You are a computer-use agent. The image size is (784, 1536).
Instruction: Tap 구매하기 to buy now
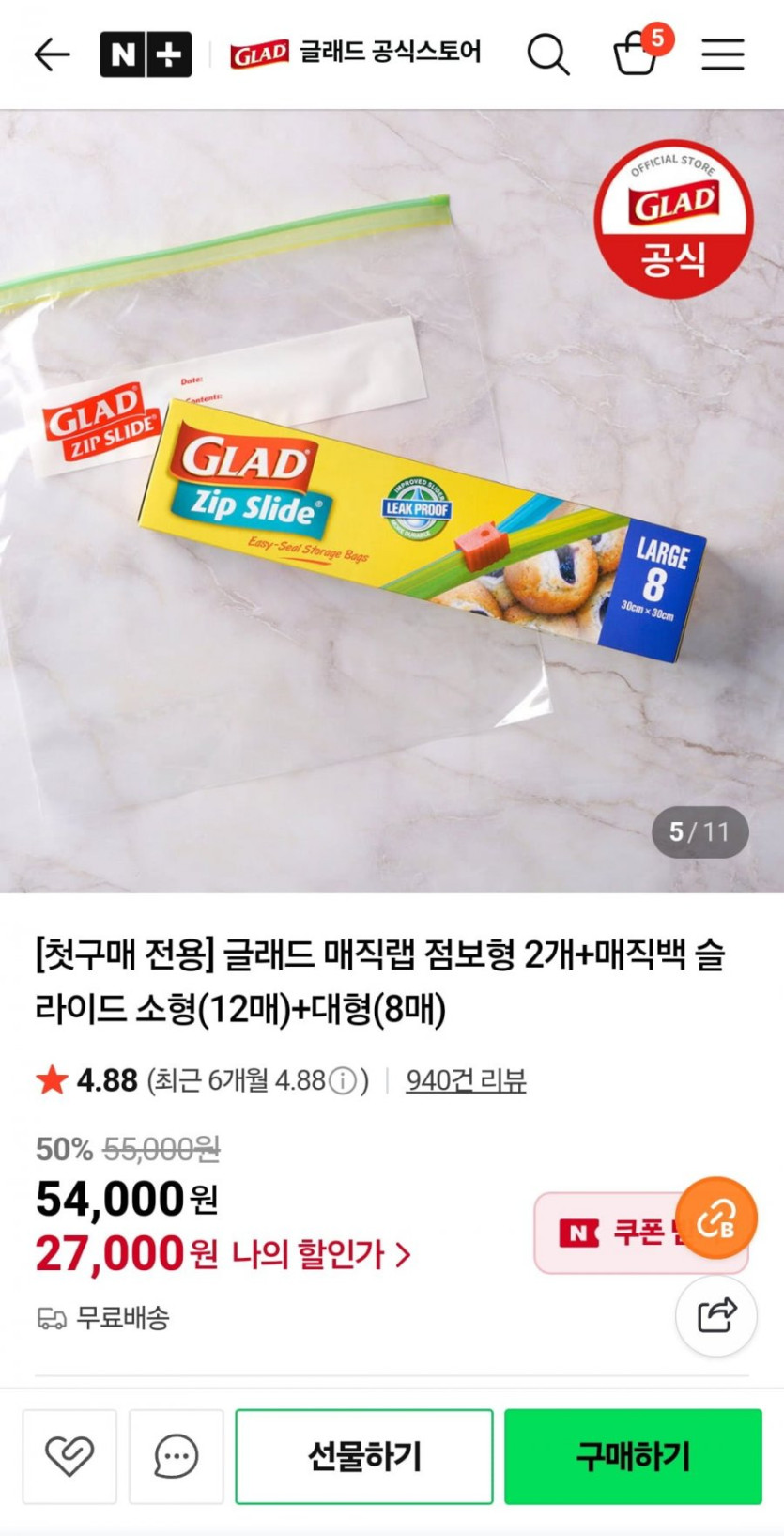(x=633, y=1456)
